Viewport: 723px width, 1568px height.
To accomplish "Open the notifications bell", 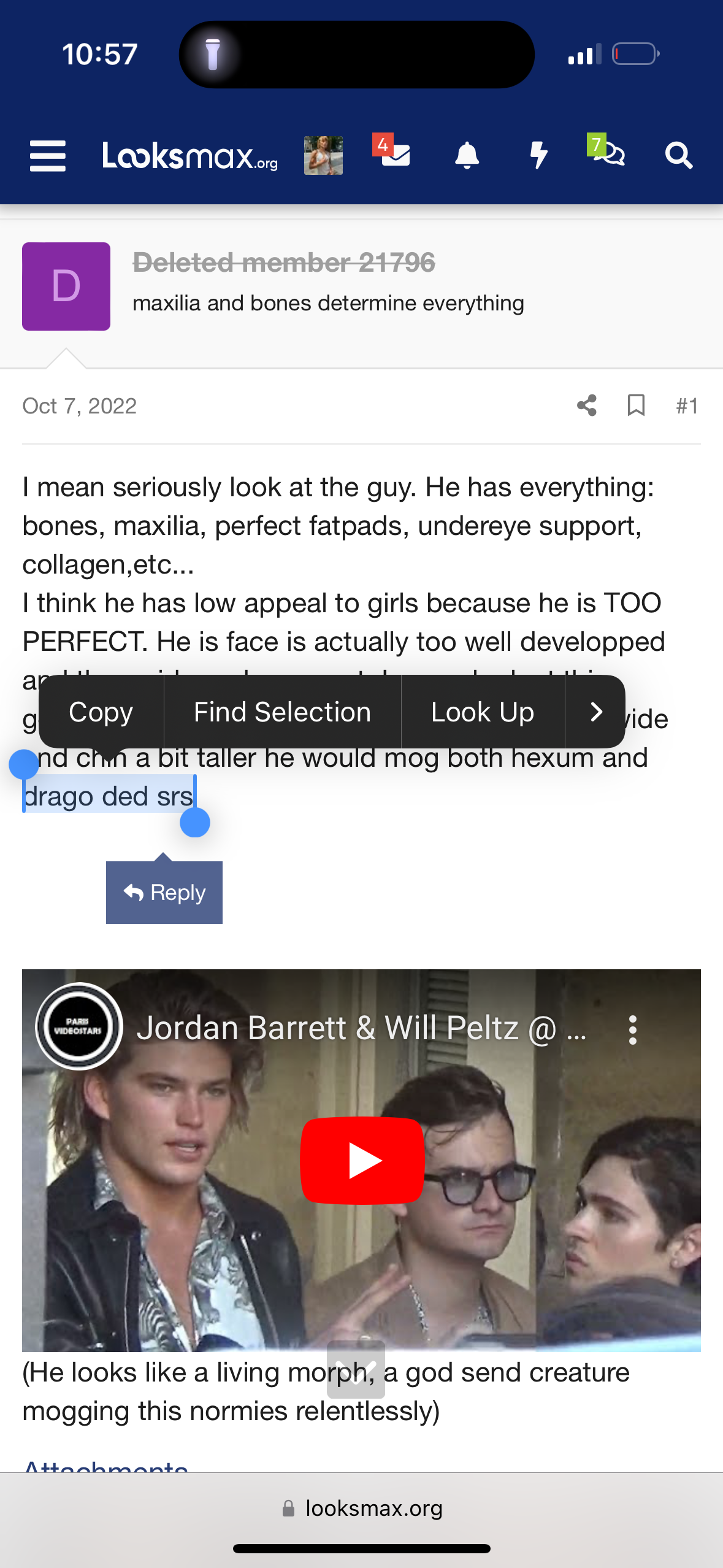I will (x=467, y=155).
